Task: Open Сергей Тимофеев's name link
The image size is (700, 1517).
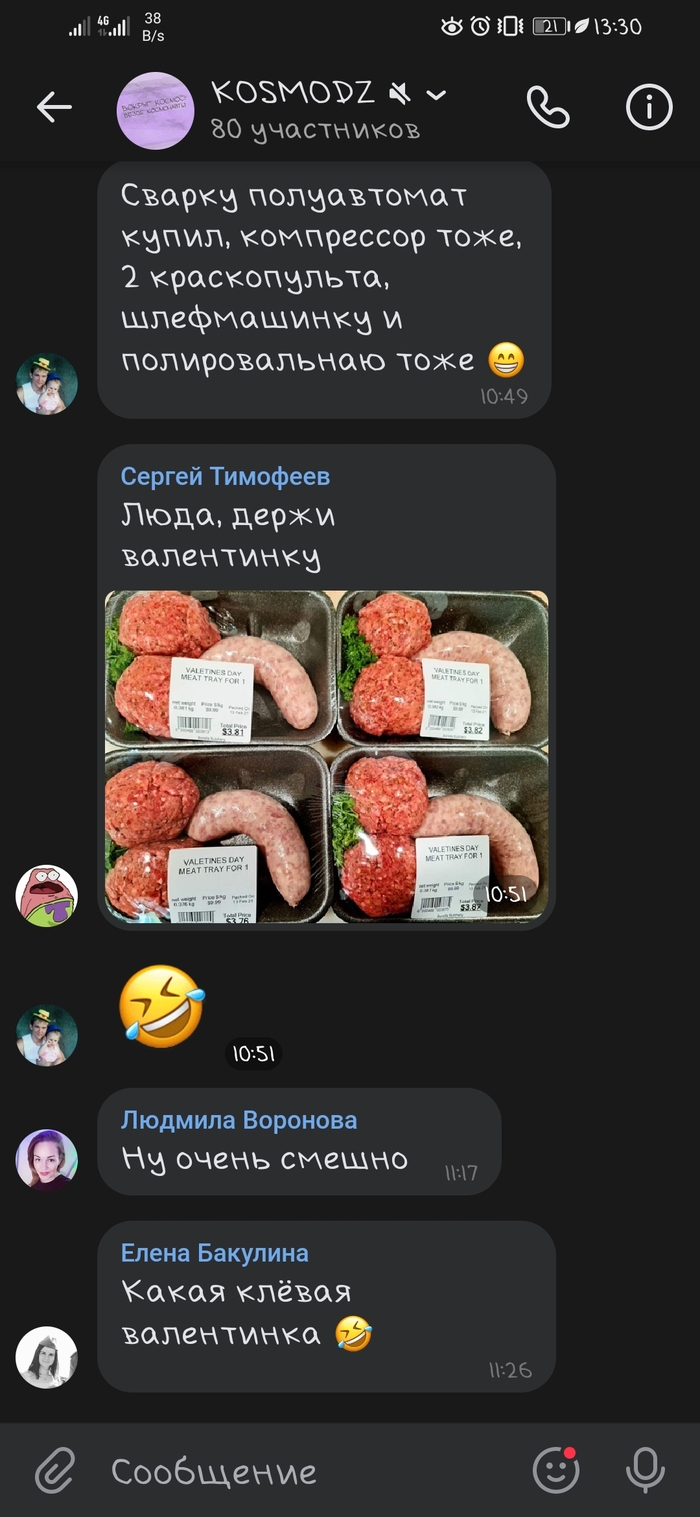Action: [225, 477]
